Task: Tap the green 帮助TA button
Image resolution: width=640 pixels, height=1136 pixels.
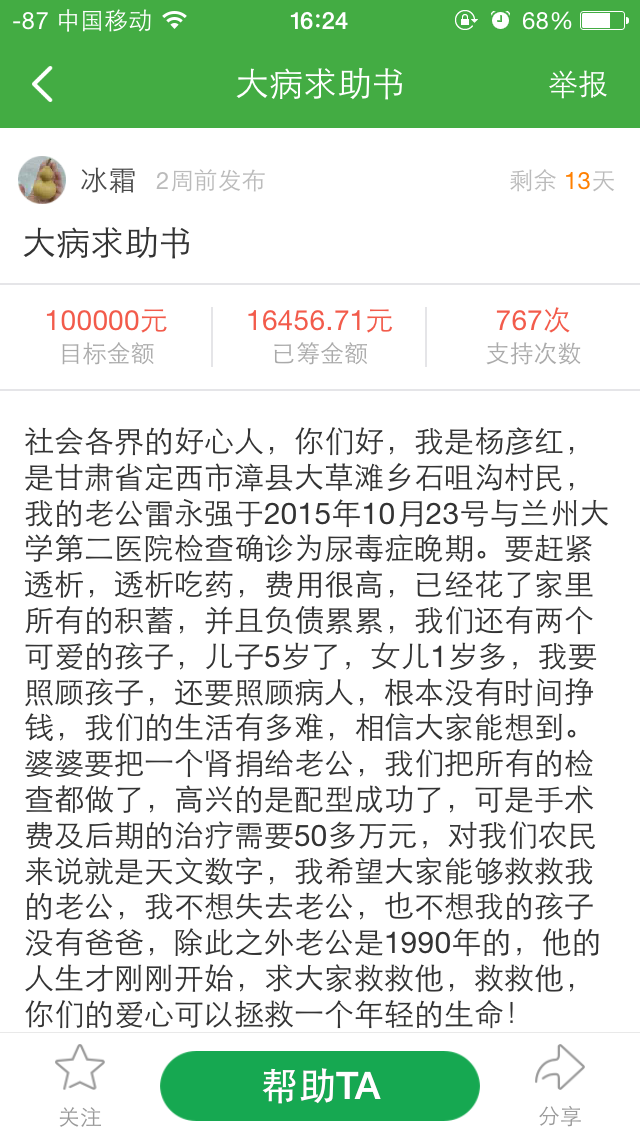Action: 320,1086
